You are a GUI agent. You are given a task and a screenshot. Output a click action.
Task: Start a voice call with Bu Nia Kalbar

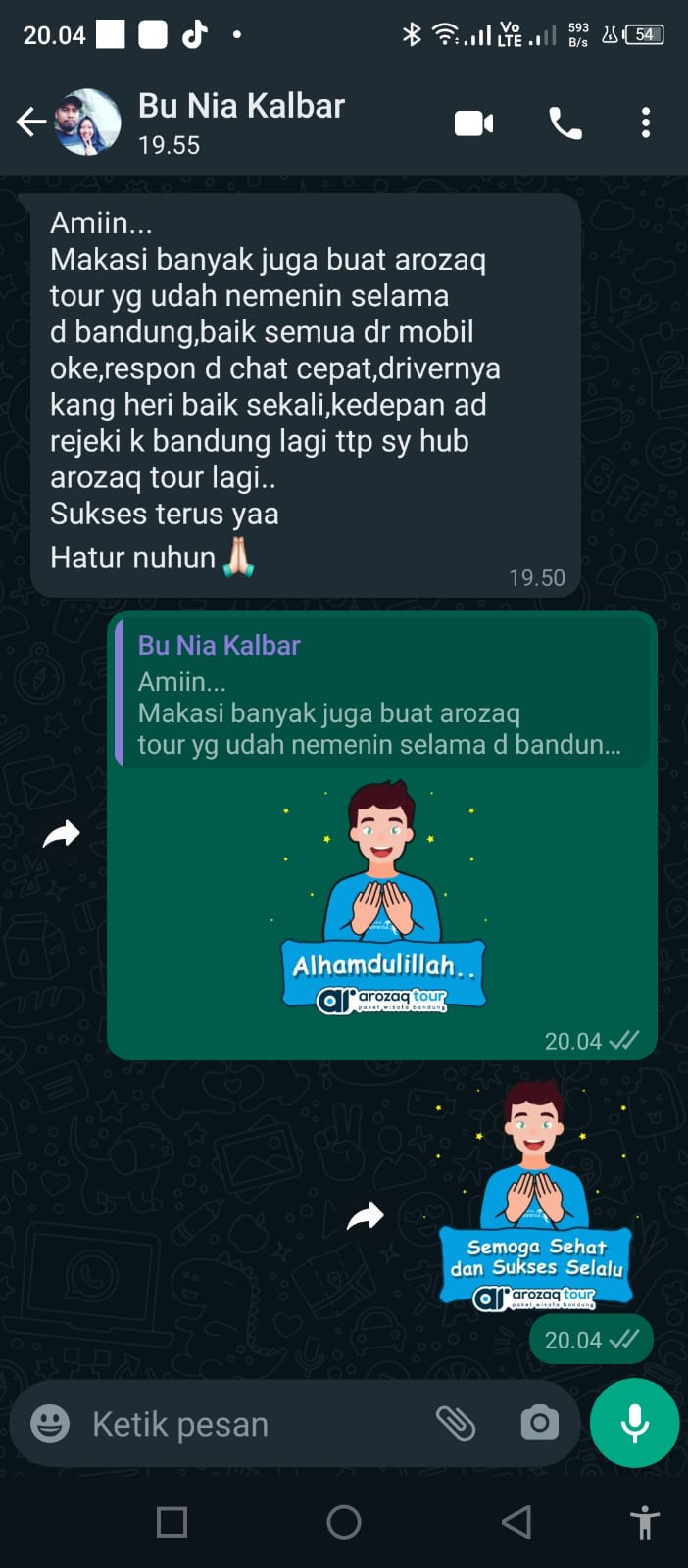[x=565, y=123]
